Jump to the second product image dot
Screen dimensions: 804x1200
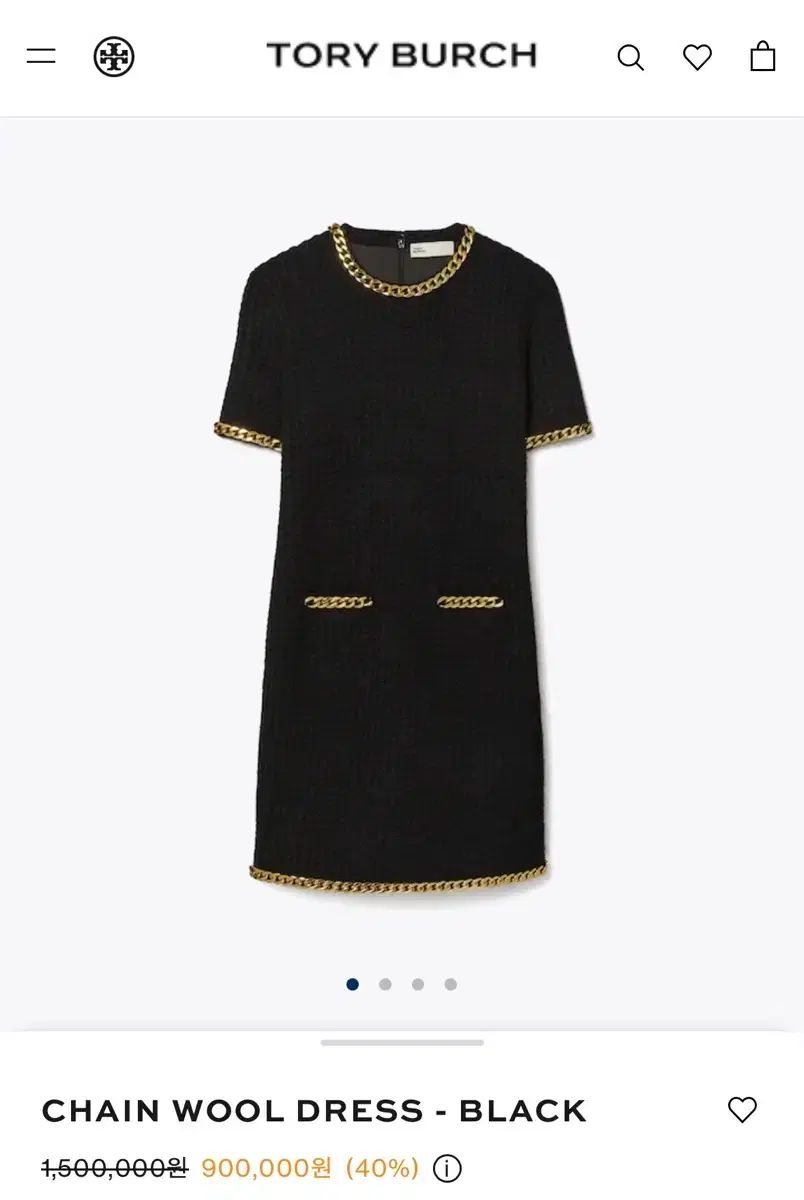pos(385,984)
